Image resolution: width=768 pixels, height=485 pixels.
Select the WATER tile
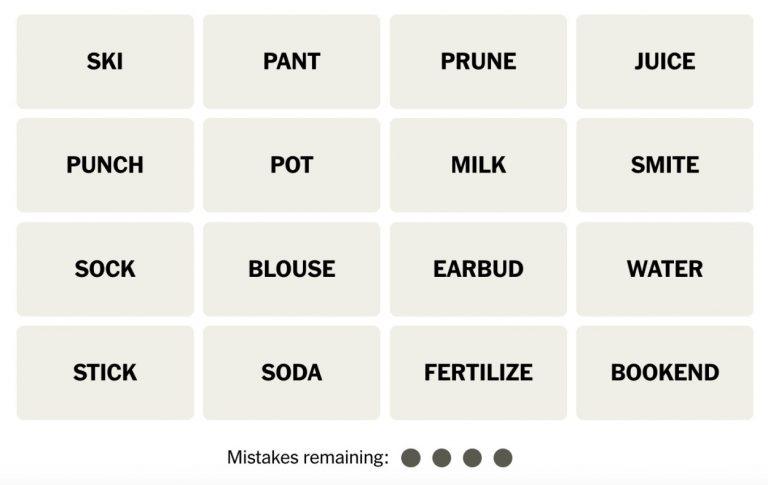(x=664, y=269)
